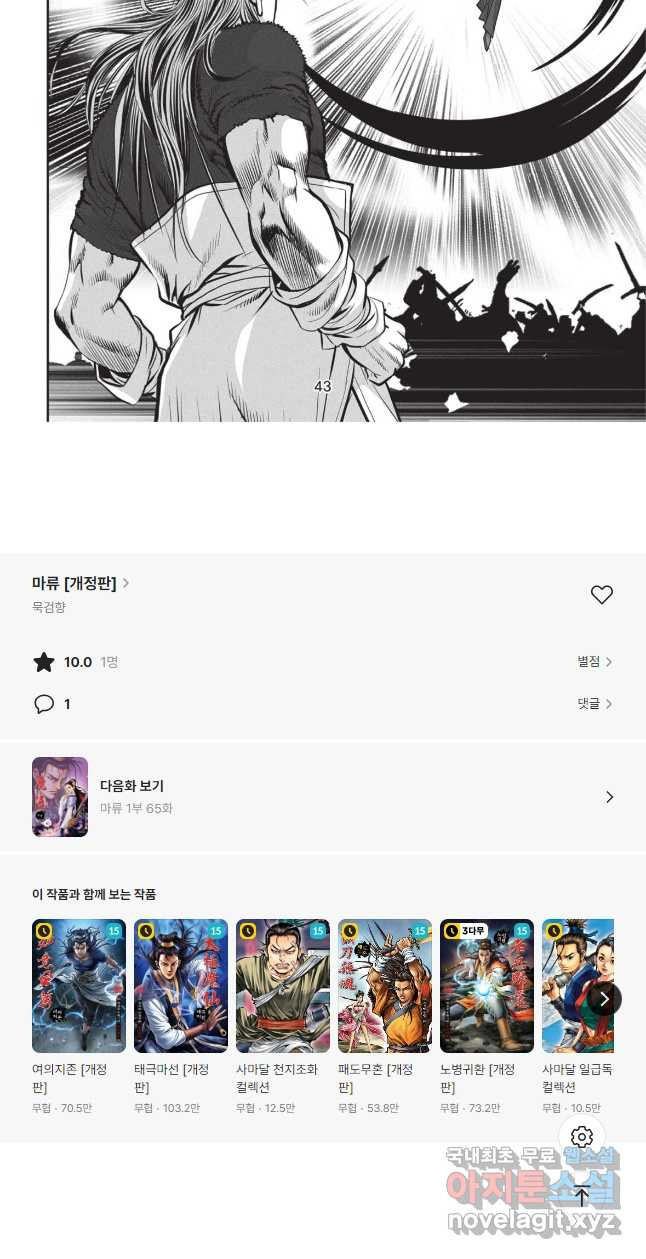Screen dimensions: 646x1259
Task: Open the 마류 [개정판] series page
Action: (81, 583)
